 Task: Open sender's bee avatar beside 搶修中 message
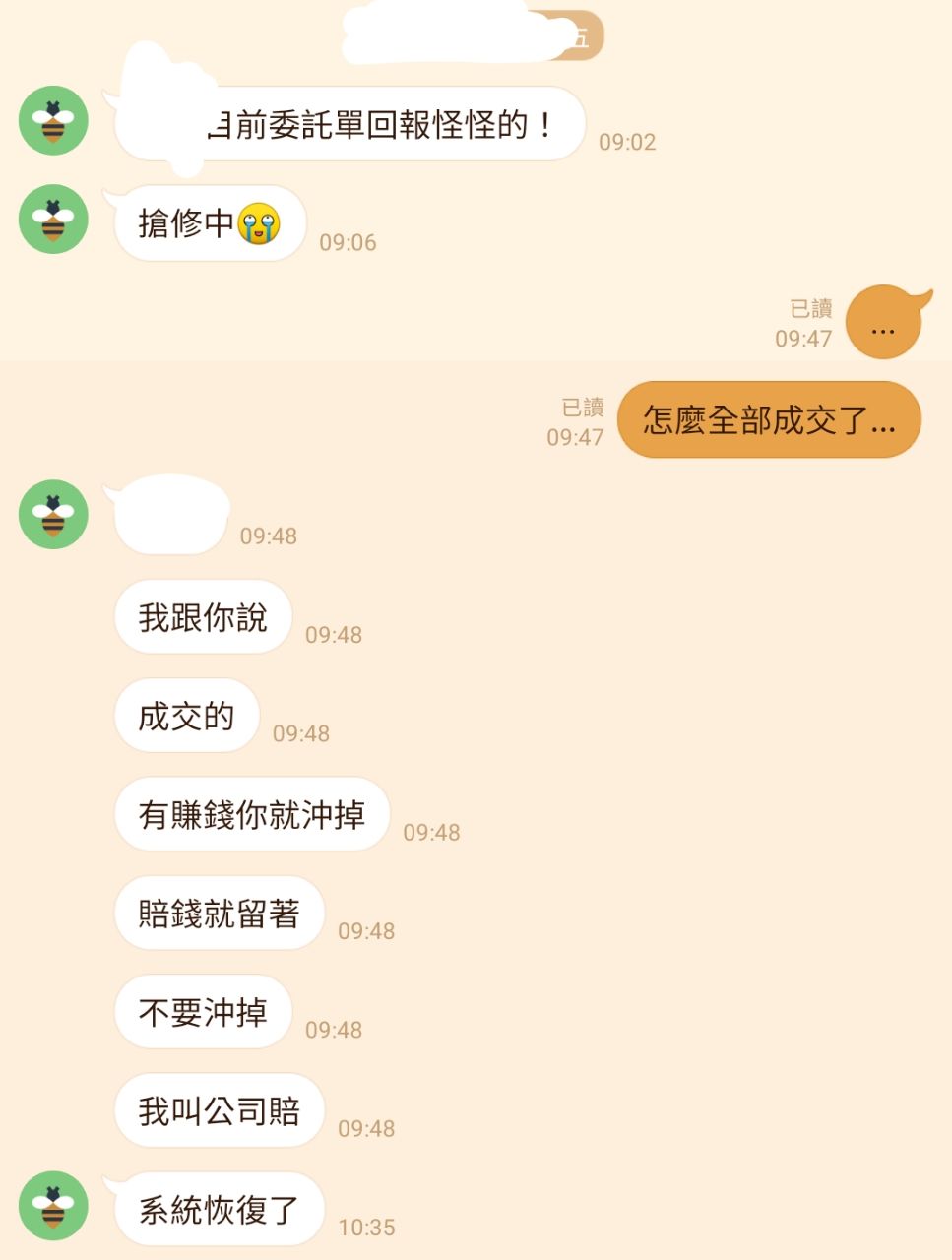53,219
